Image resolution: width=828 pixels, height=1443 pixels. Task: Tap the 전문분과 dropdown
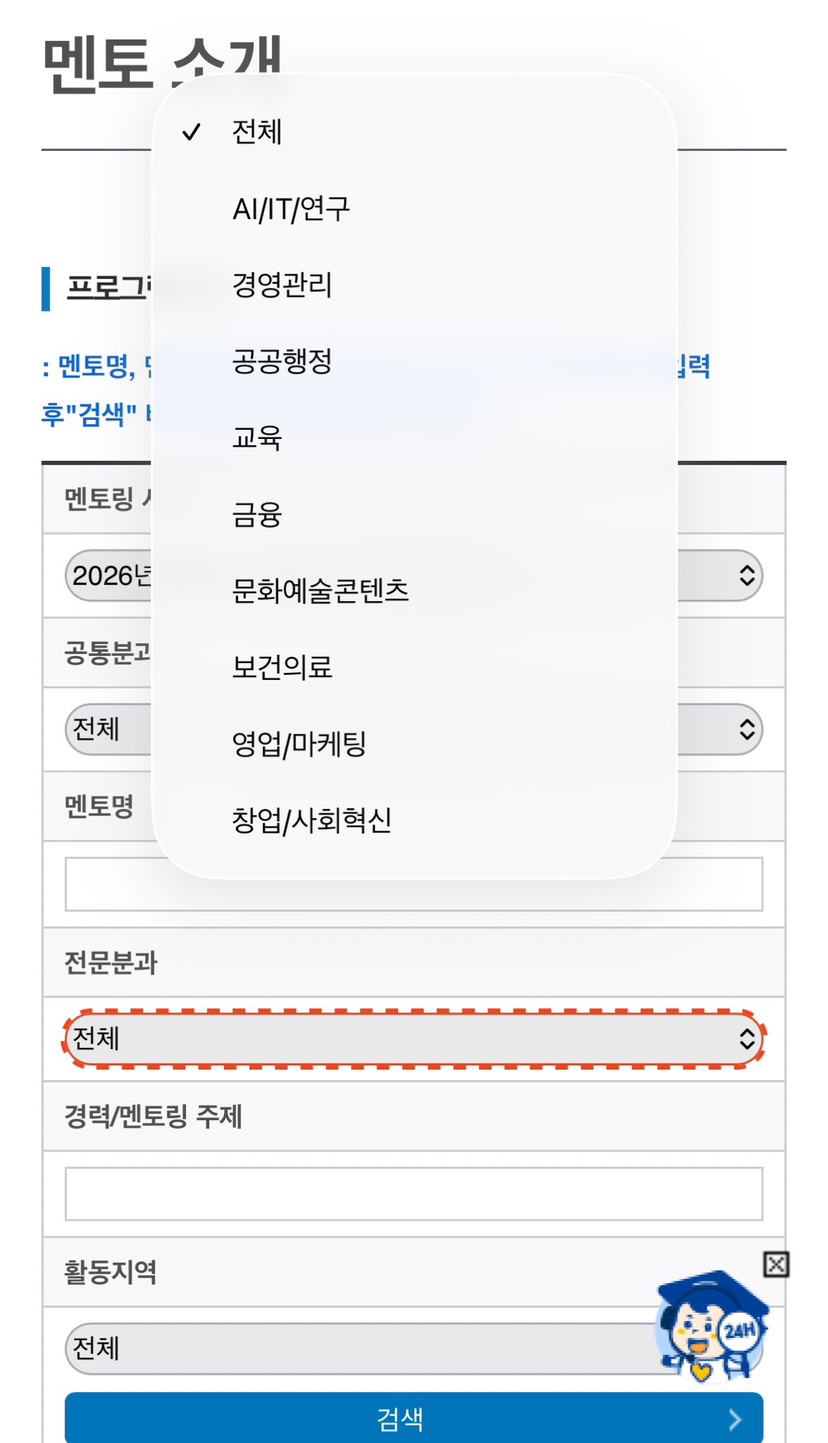click(414, 1039)
